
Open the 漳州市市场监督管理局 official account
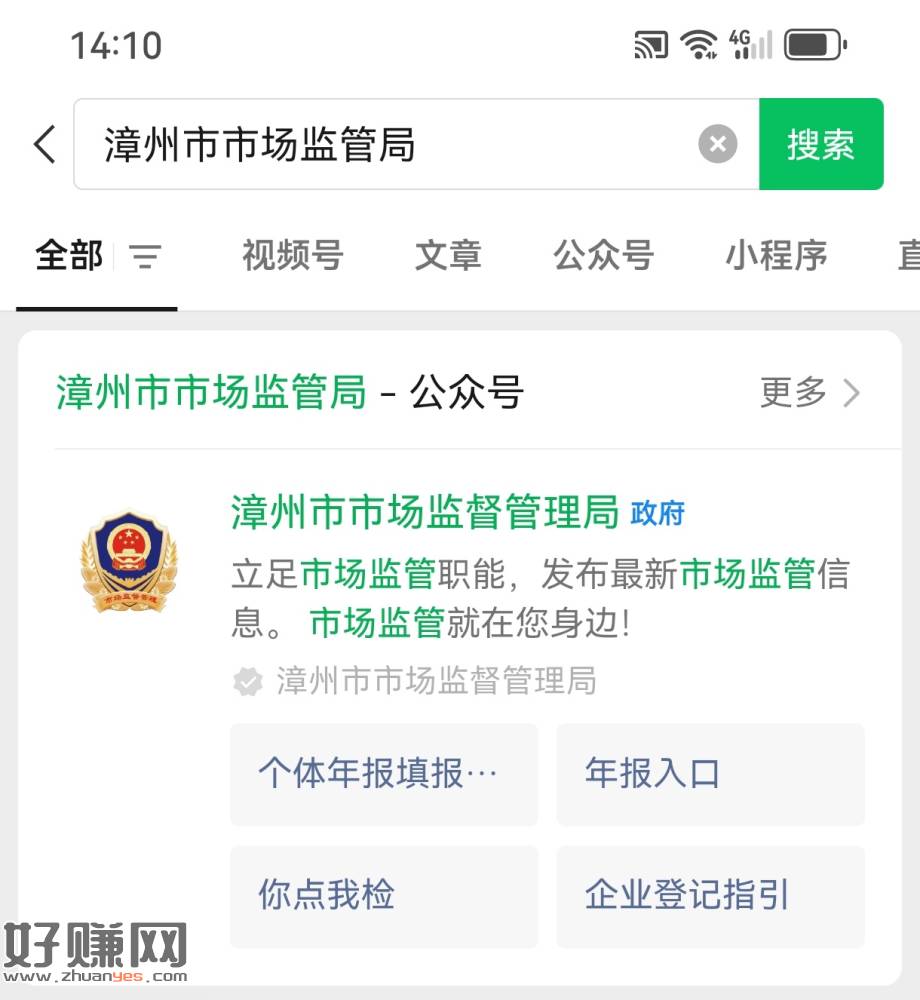pos(425,513)
